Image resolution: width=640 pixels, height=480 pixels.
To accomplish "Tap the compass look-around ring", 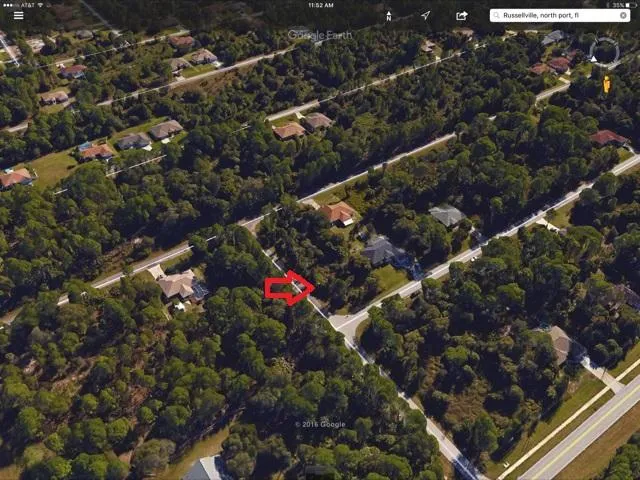I will [x=604, y=50].
